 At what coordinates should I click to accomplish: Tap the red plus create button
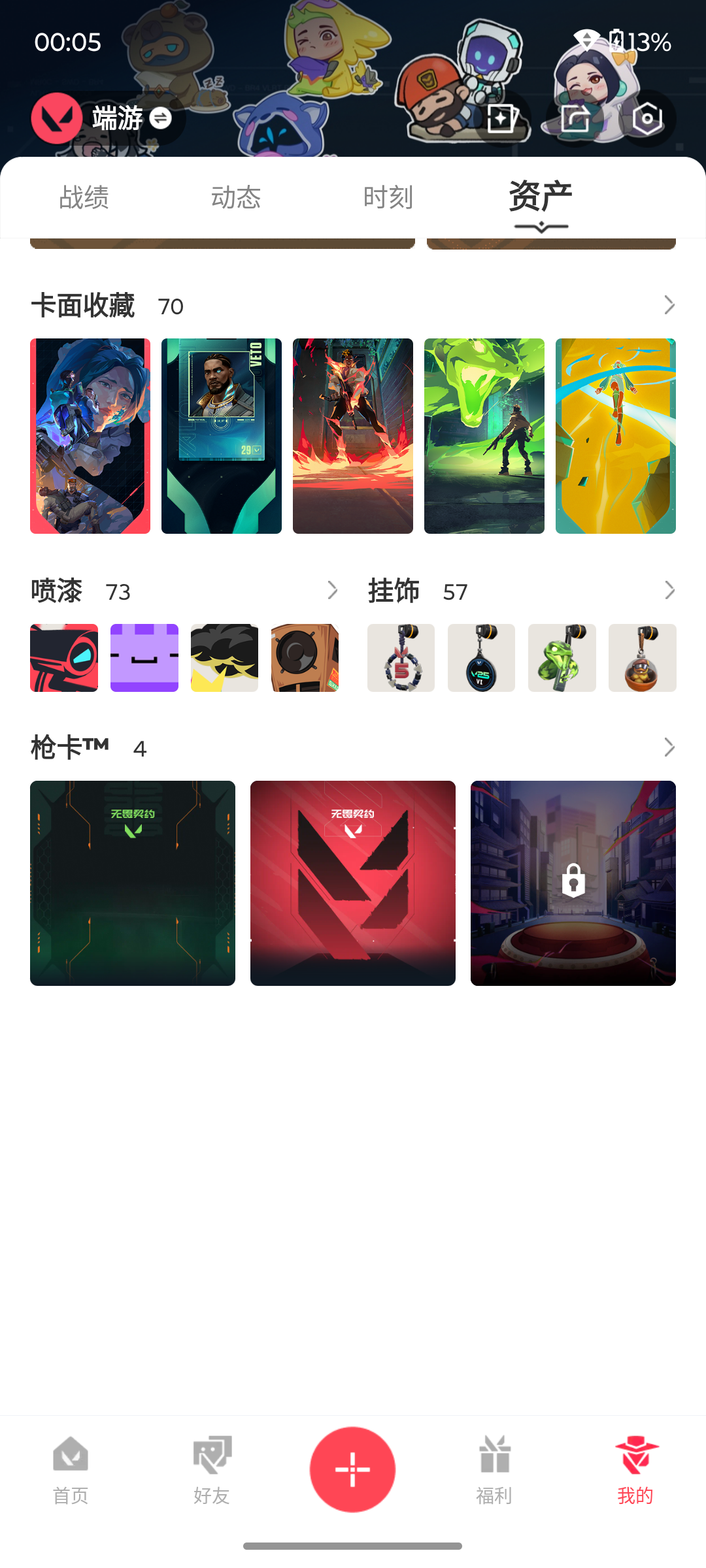(353, 1469)
